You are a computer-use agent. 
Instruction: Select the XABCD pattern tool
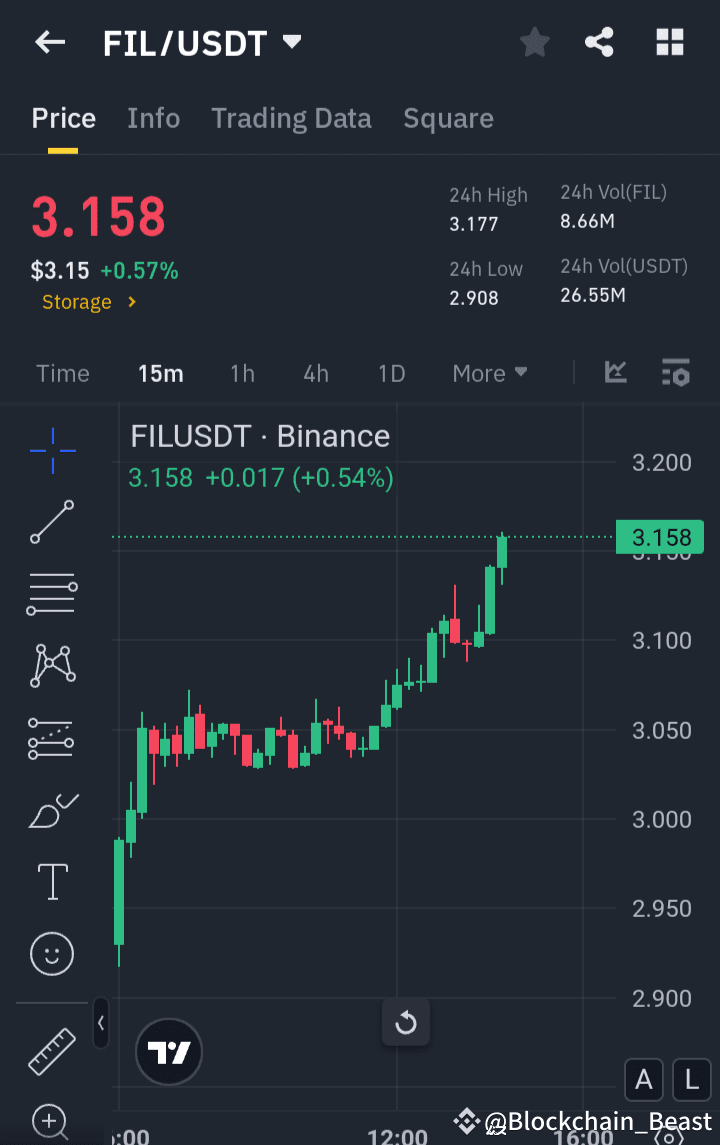(51, 665)
